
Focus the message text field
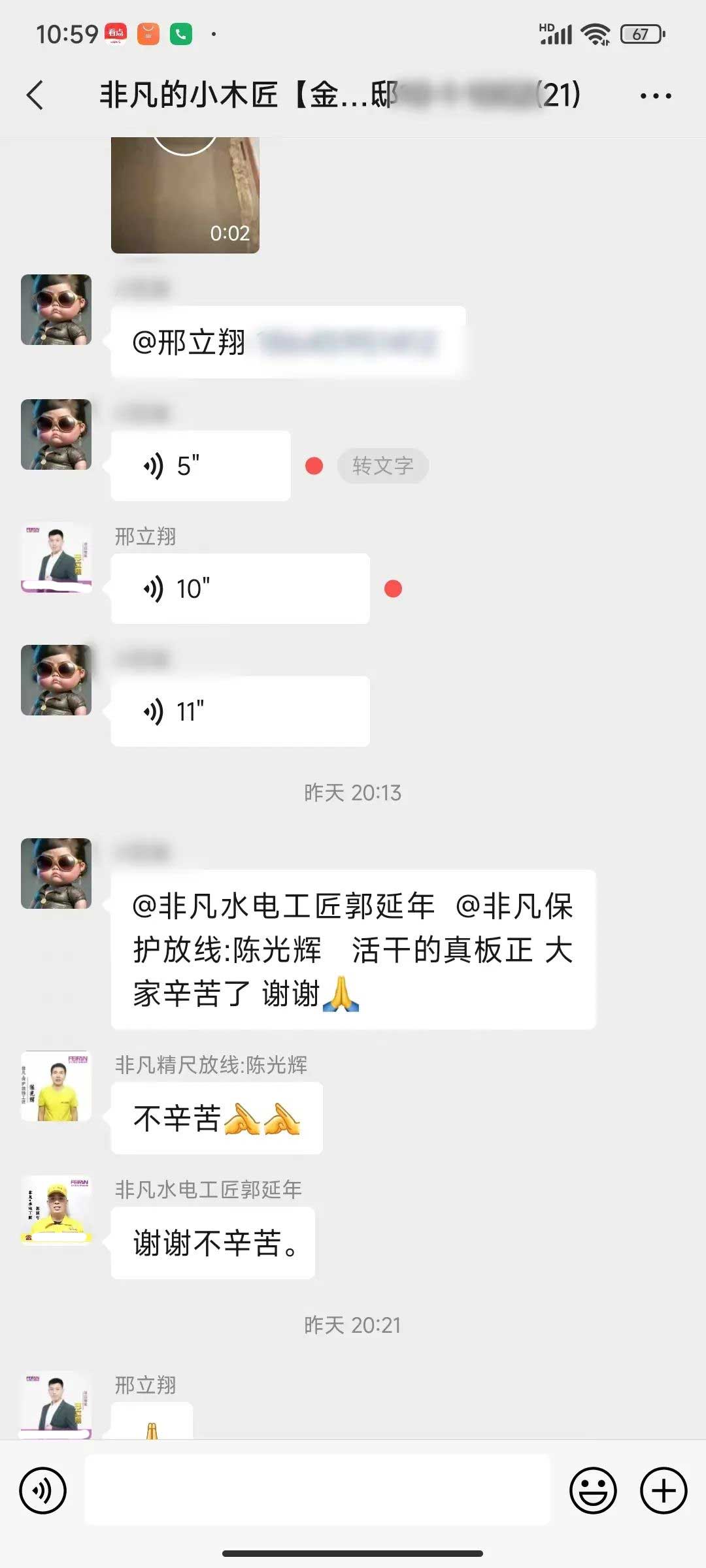317,1491
